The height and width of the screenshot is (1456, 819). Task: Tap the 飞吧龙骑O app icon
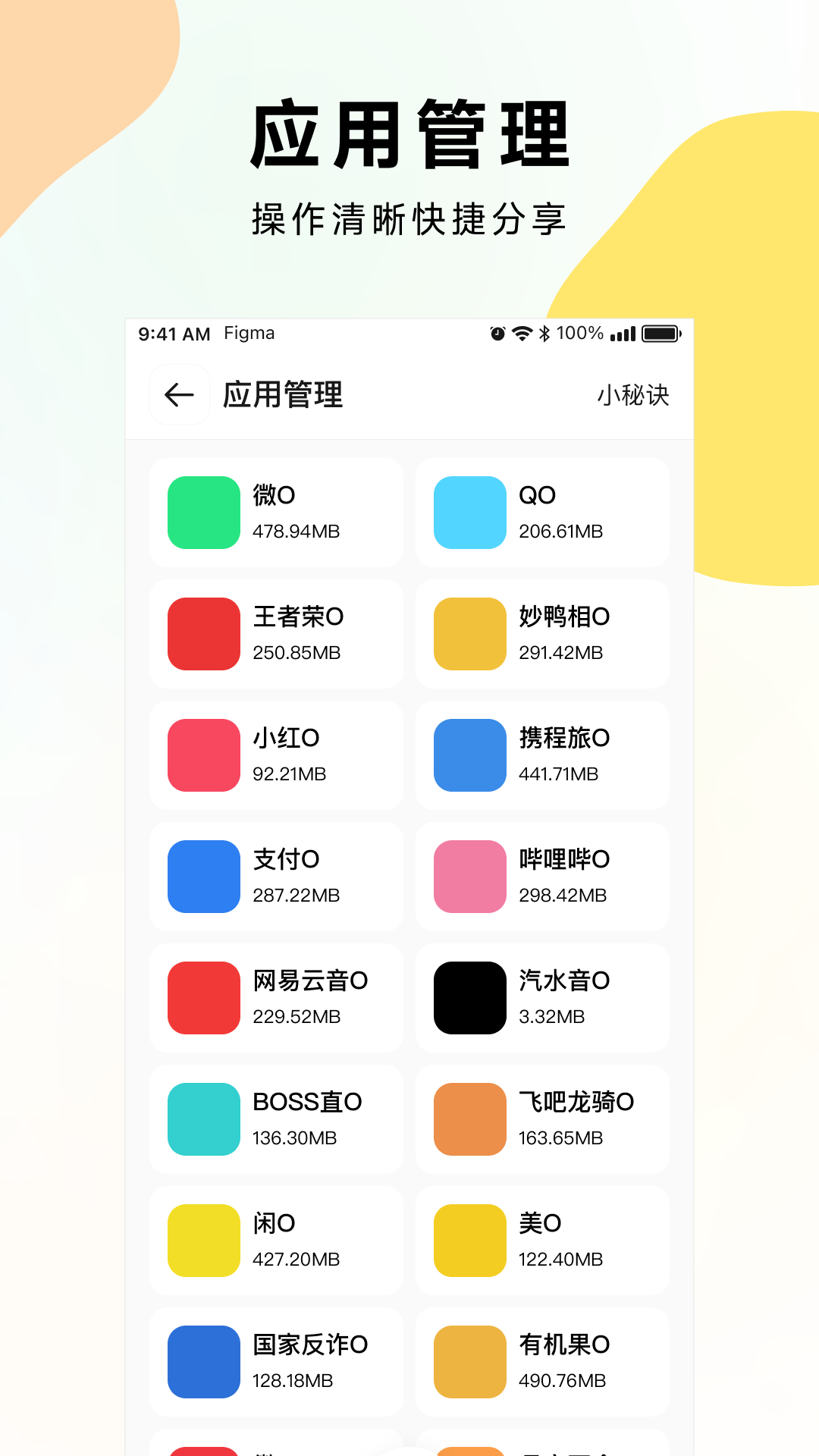[469, 1119]
